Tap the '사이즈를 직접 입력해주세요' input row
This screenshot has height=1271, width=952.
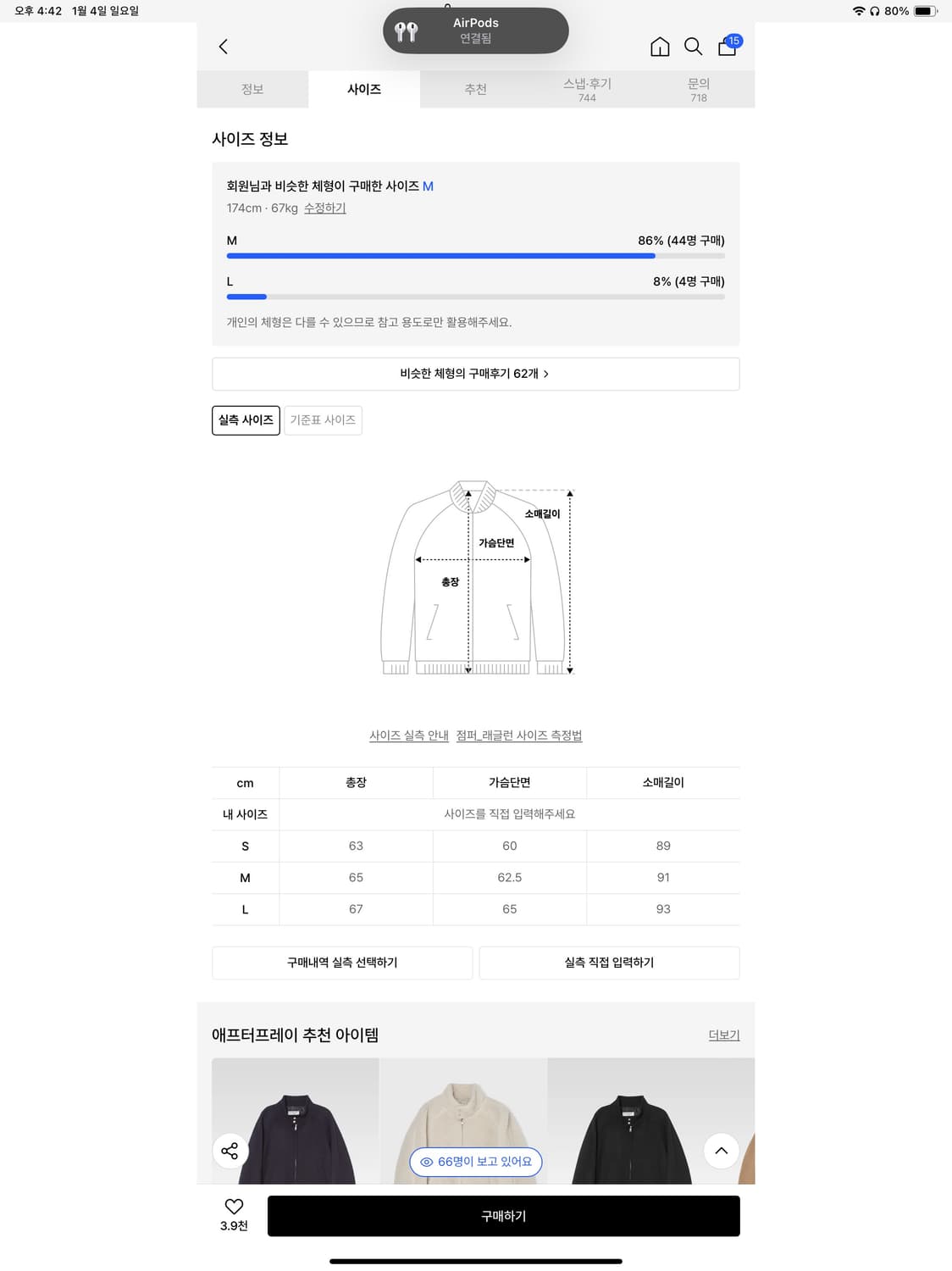[x=510, y=814]
